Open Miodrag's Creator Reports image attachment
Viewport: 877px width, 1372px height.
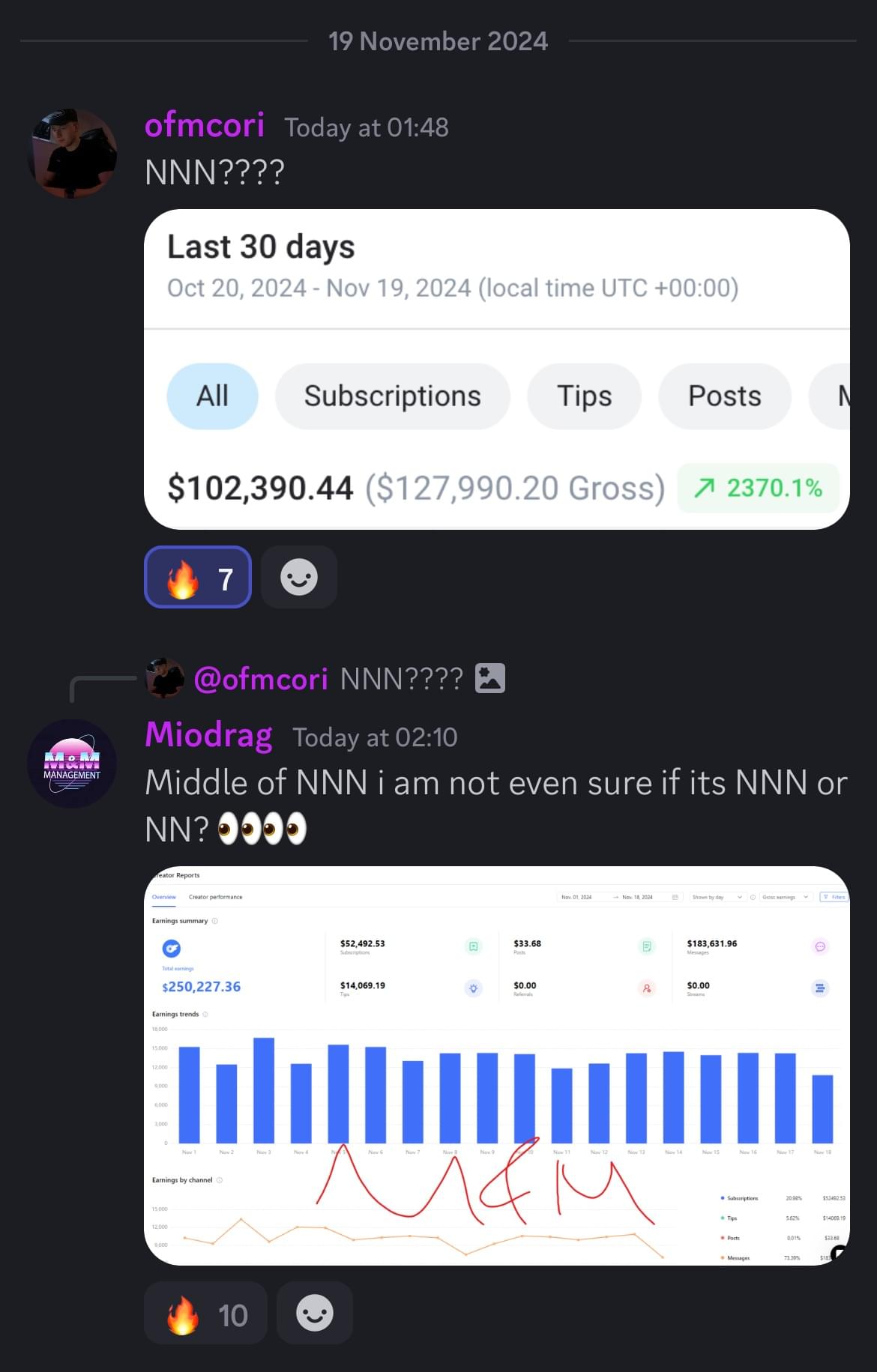click(x=496, y=1065)
